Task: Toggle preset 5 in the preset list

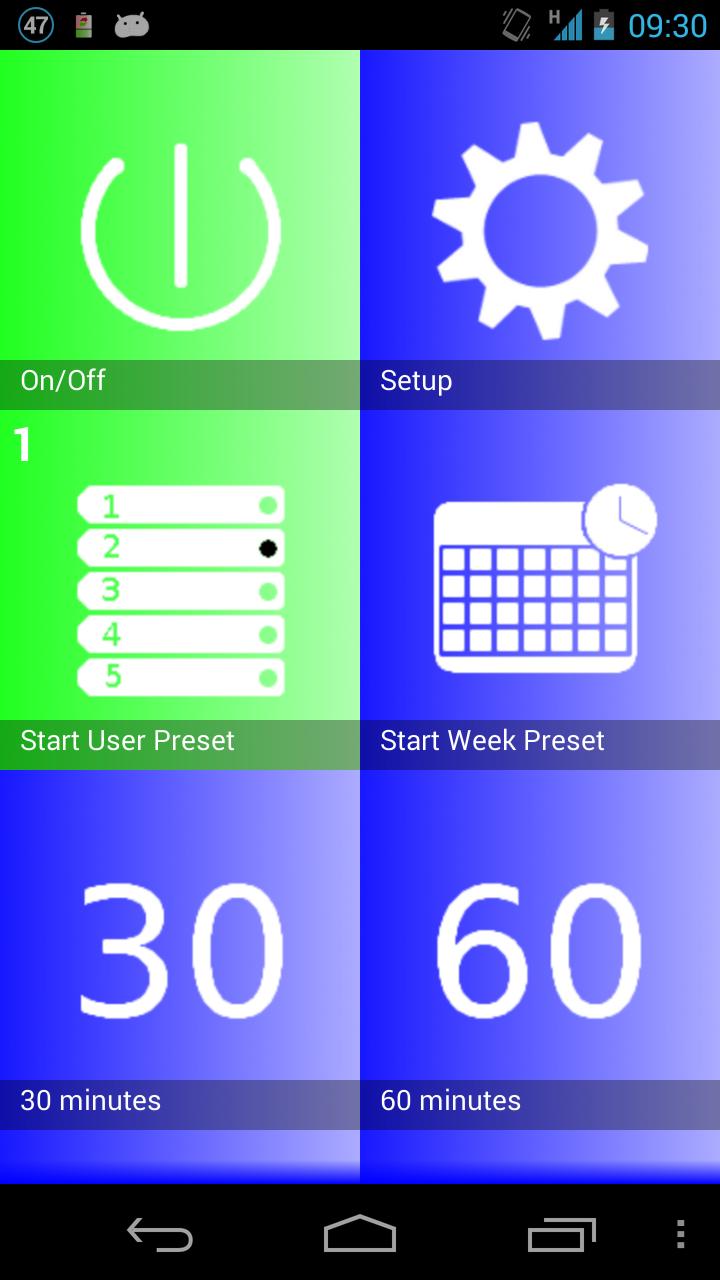Action: (180, 678)
